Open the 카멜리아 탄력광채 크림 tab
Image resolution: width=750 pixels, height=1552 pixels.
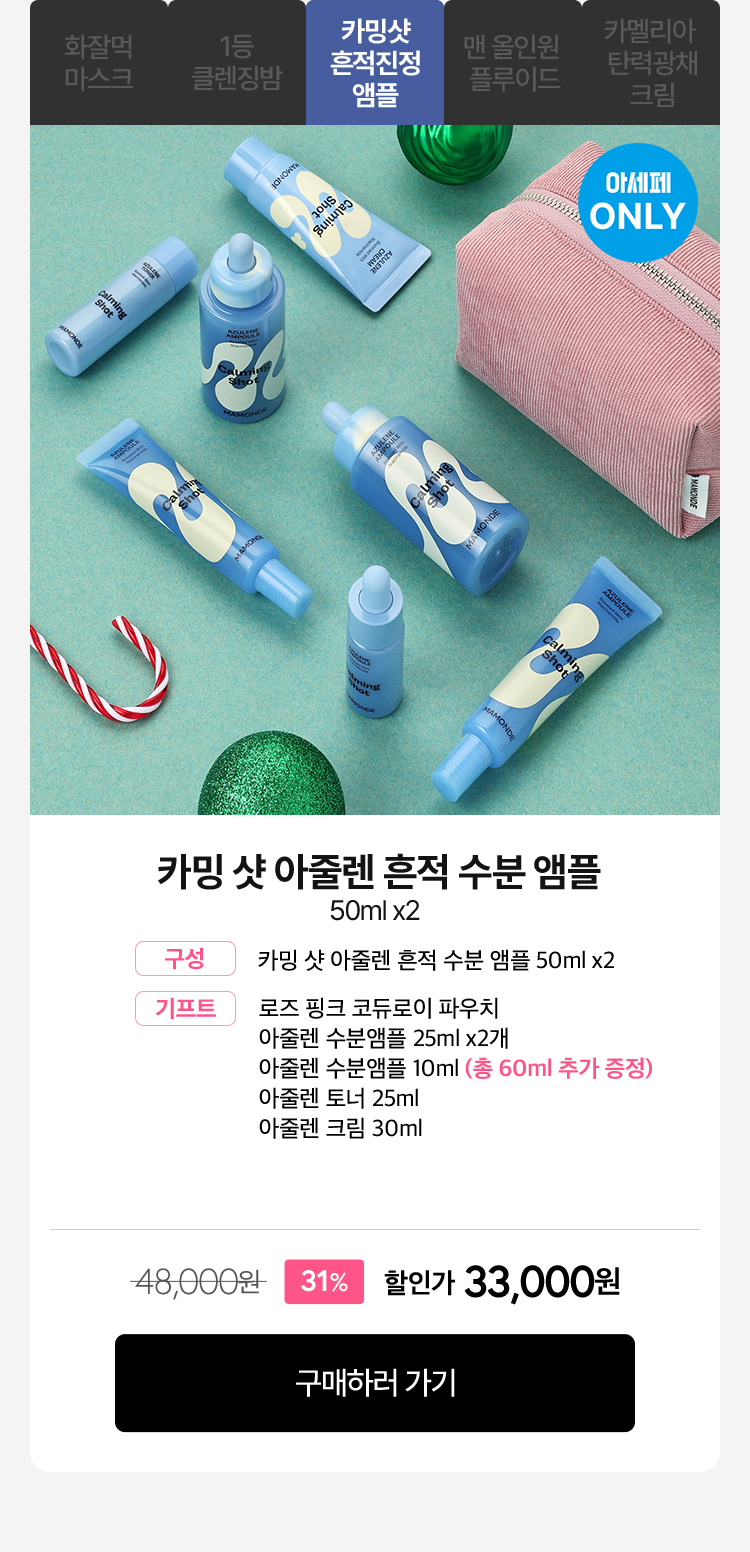coord(651,62)
